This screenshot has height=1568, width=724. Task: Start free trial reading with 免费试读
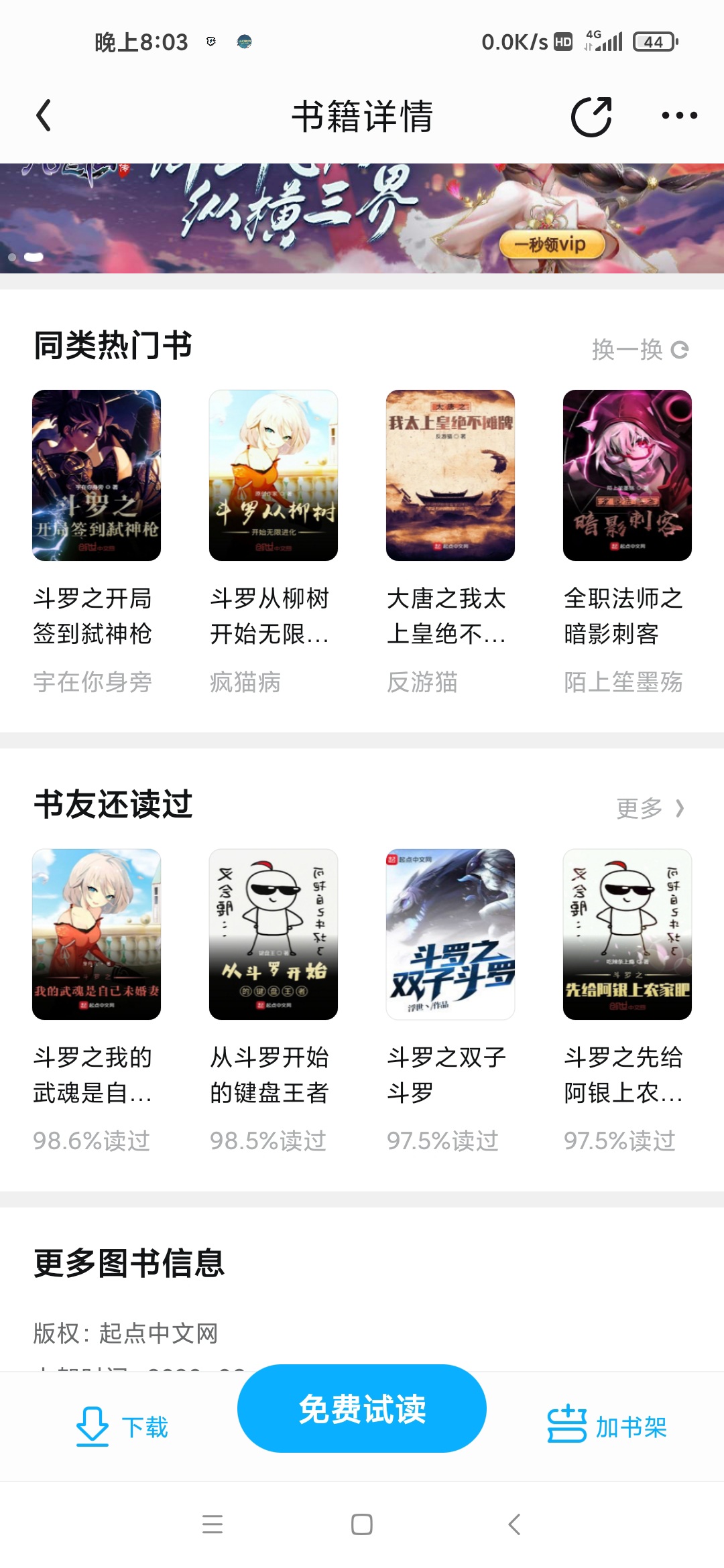pos(362,1409)
